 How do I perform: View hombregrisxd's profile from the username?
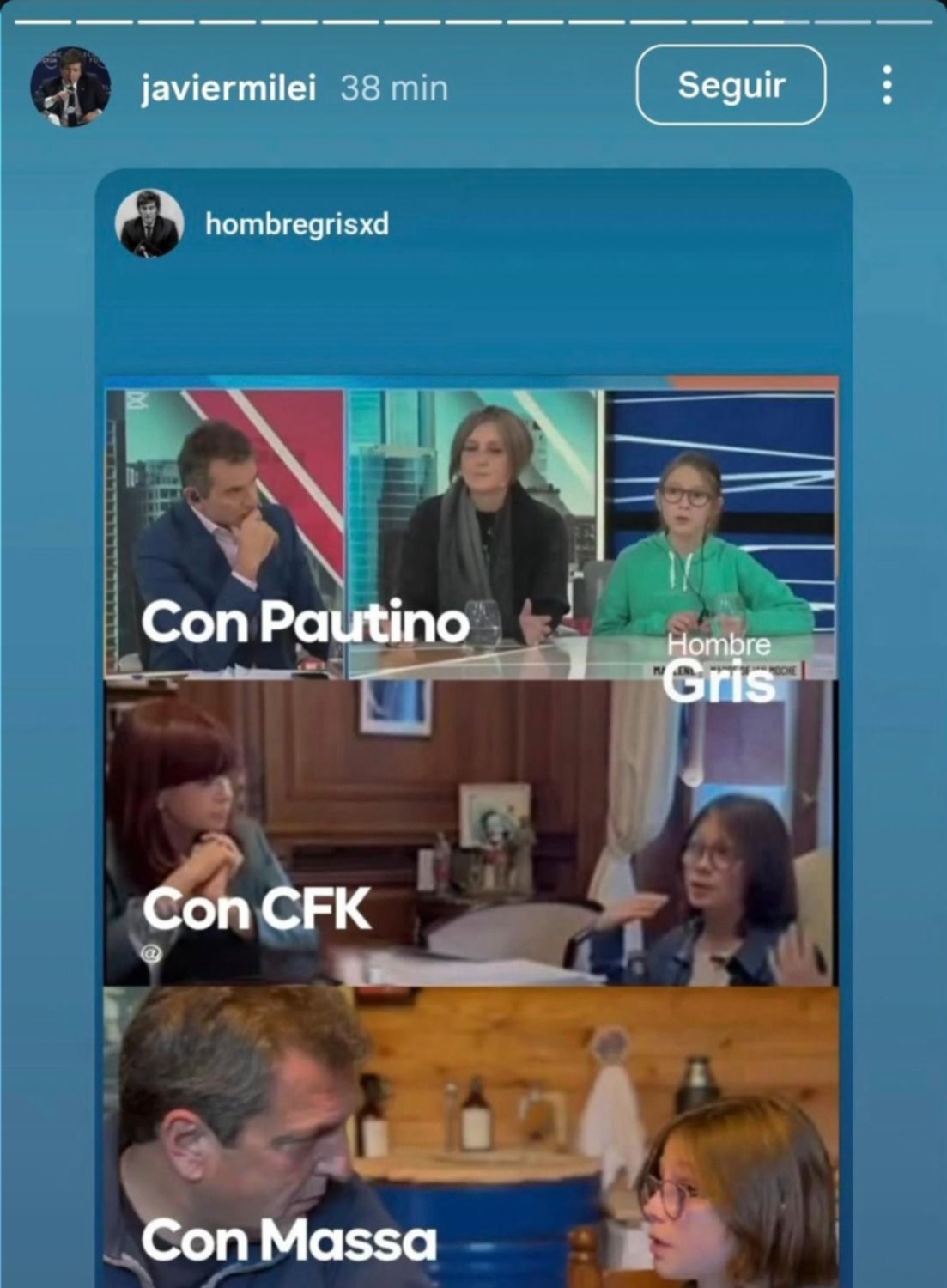click(297, 224)
